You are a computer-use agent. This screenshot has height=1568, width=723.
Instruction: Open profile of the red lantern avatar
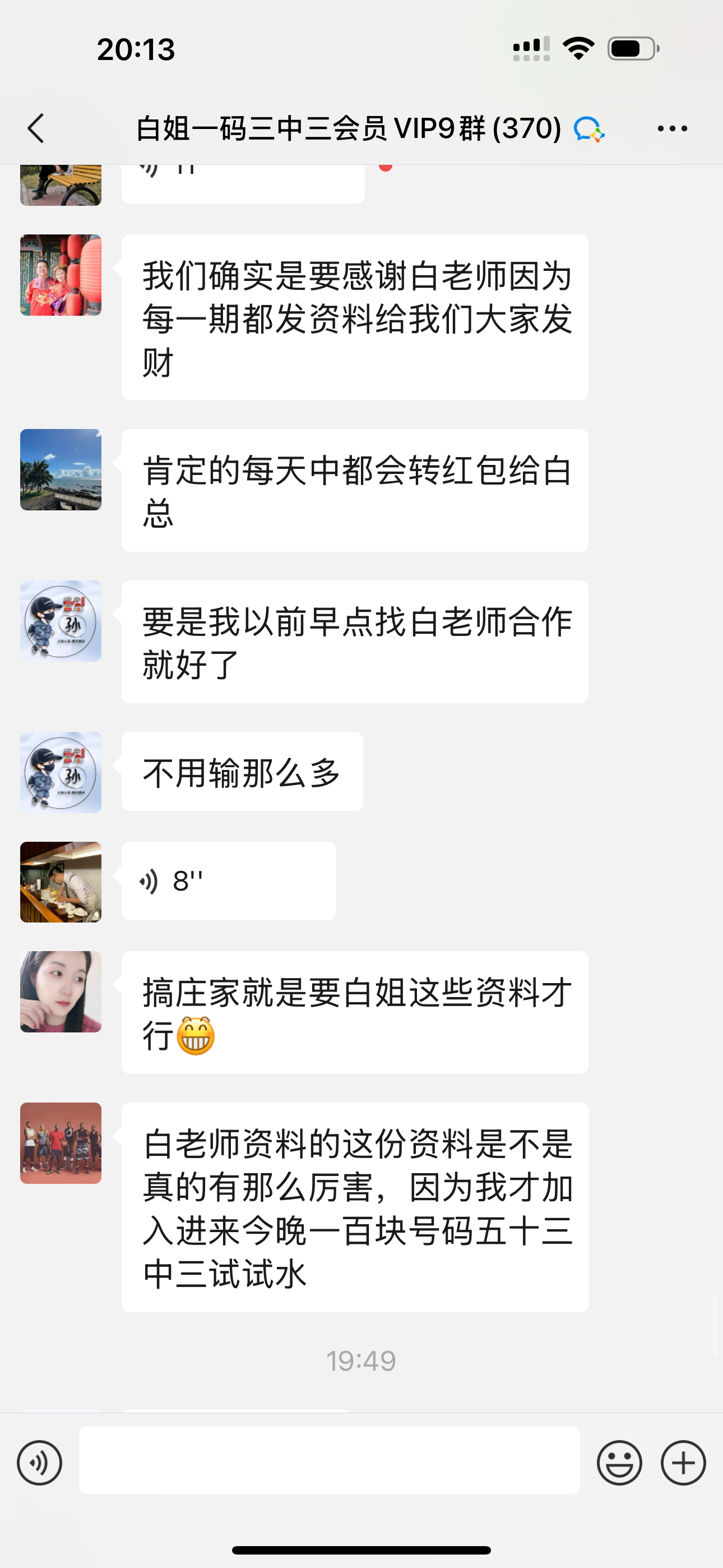coord(61,275)
